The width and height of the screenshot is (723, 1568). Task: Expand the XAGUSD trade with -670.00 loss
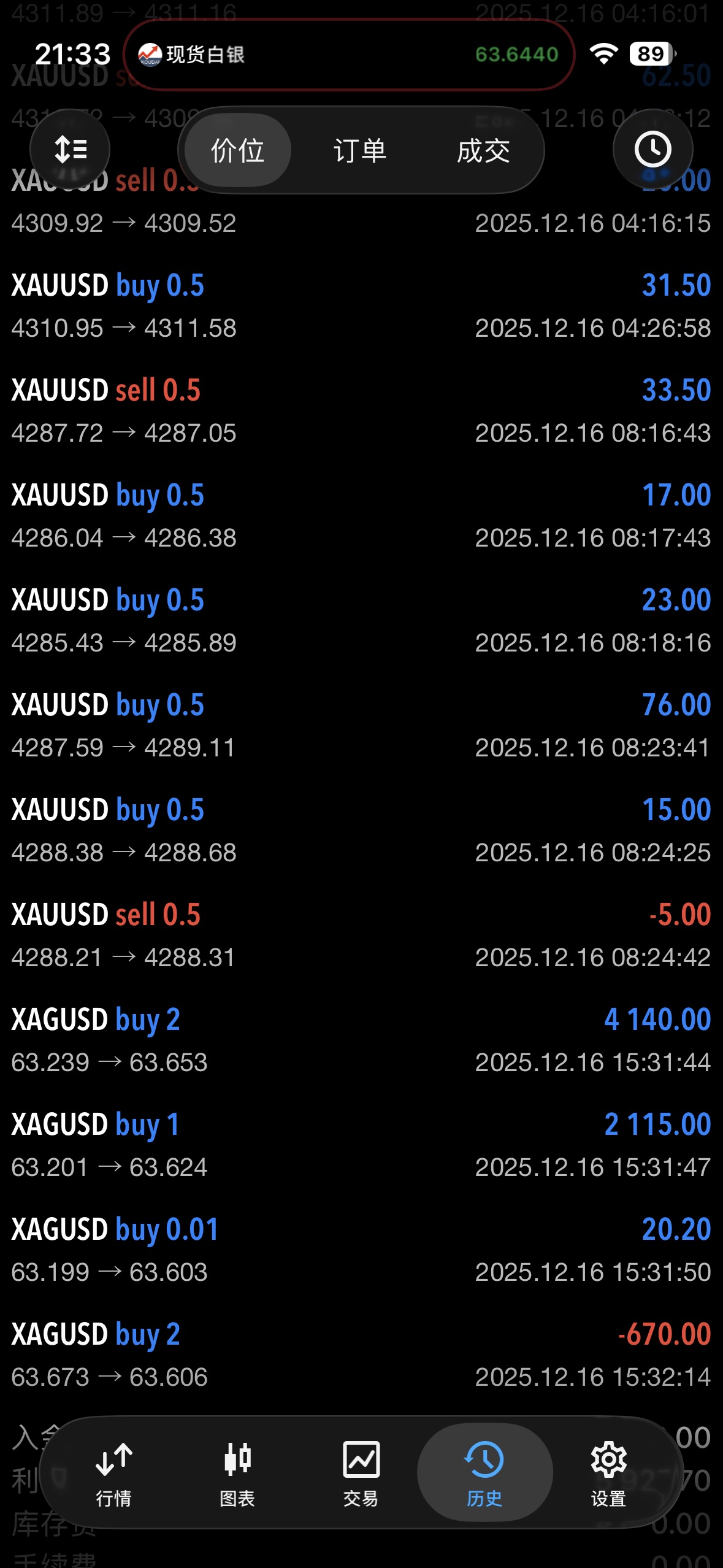point(361,1354)
